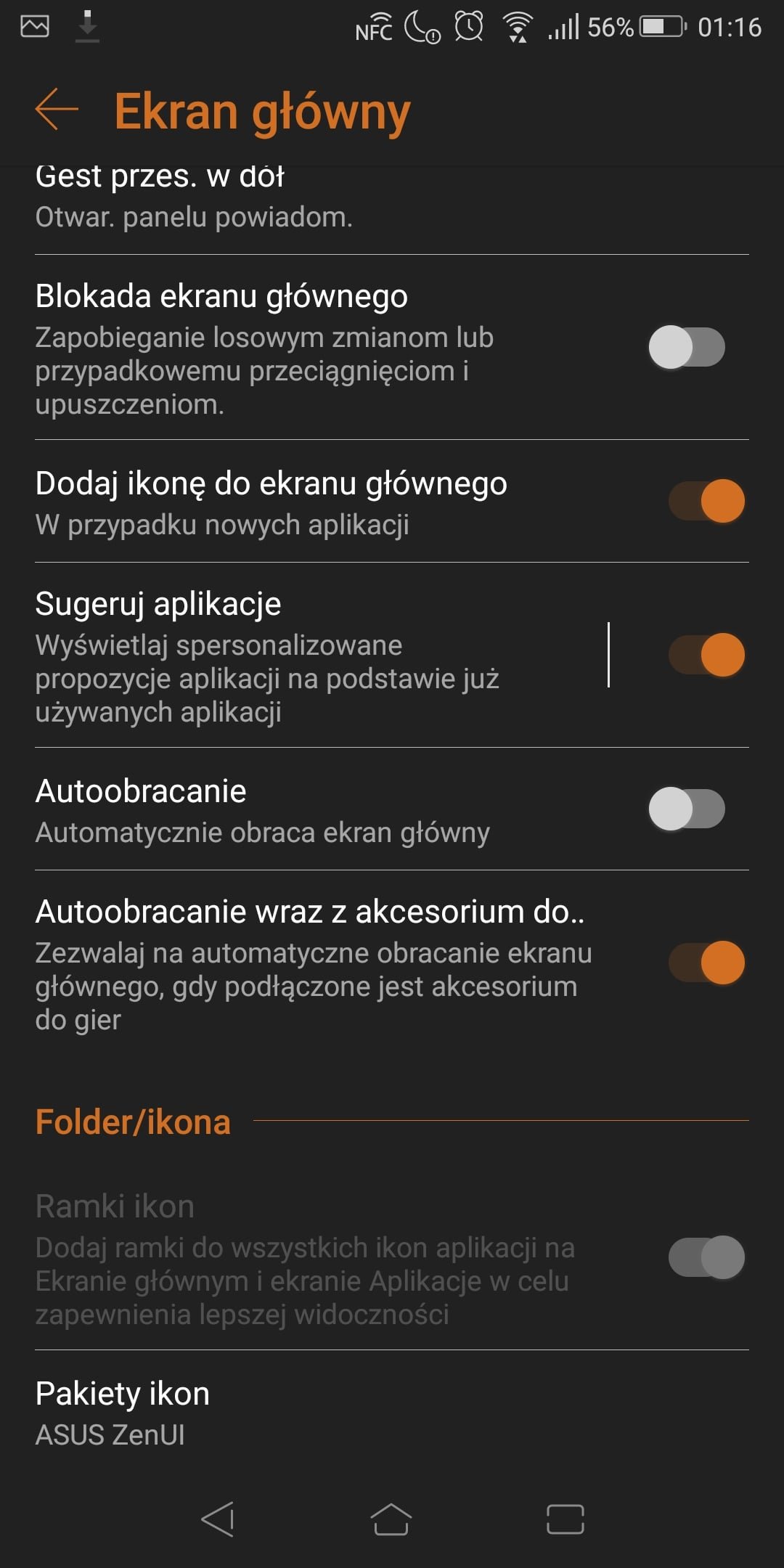Open Gest przes. w dół setting
This screenshot has height=1568, width=784.
pos(392,197)
